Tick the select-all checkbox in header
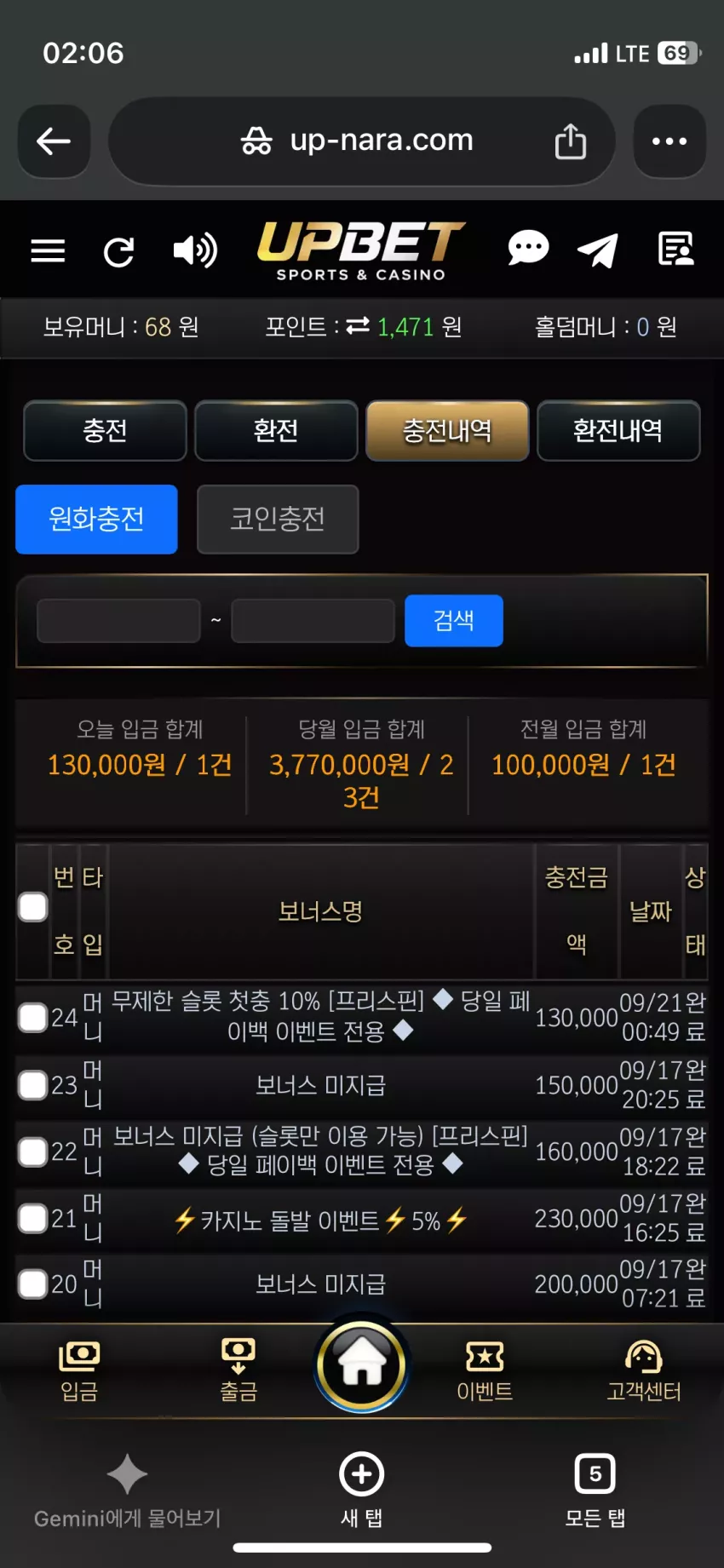 [x=32, y=908]
